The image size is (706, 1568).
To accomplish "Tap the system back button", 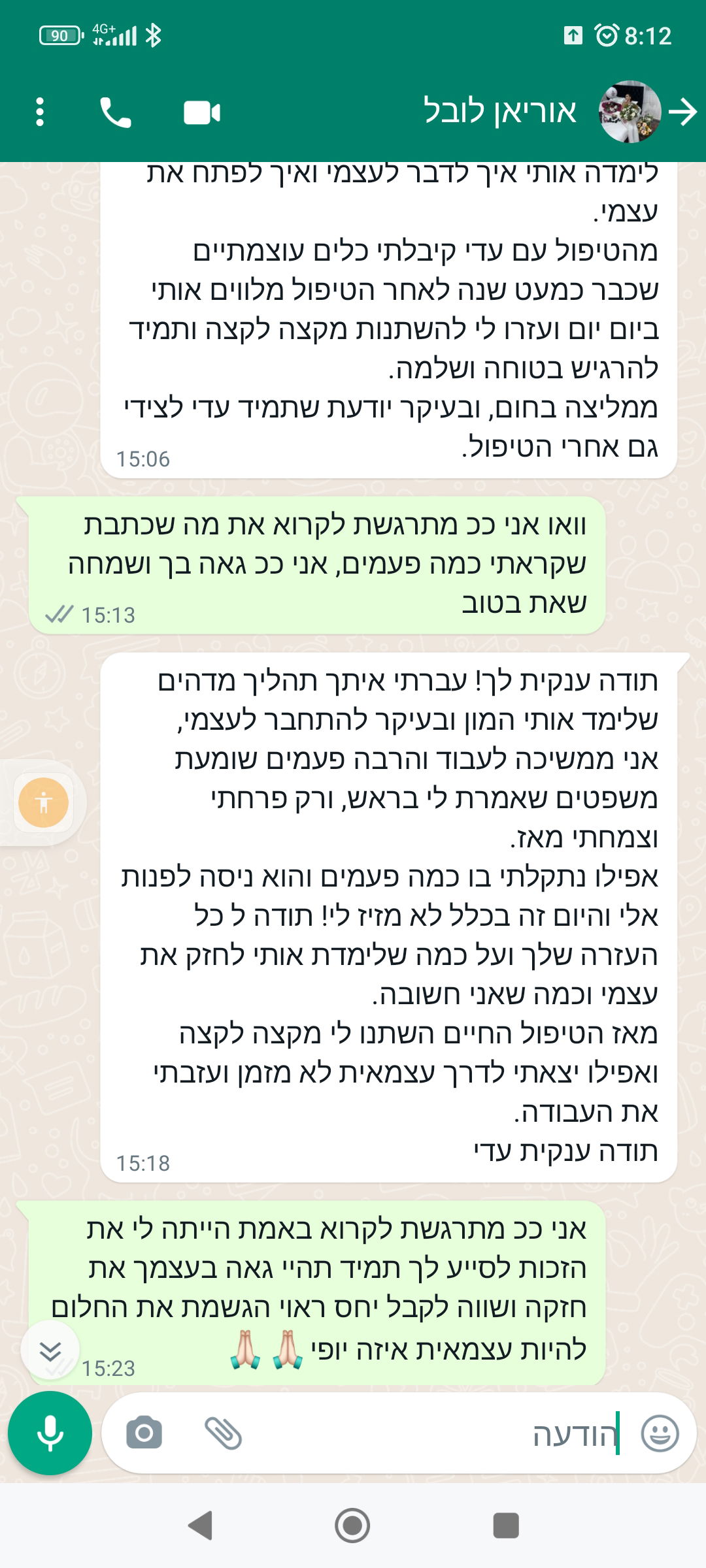I will (200, 1525).
